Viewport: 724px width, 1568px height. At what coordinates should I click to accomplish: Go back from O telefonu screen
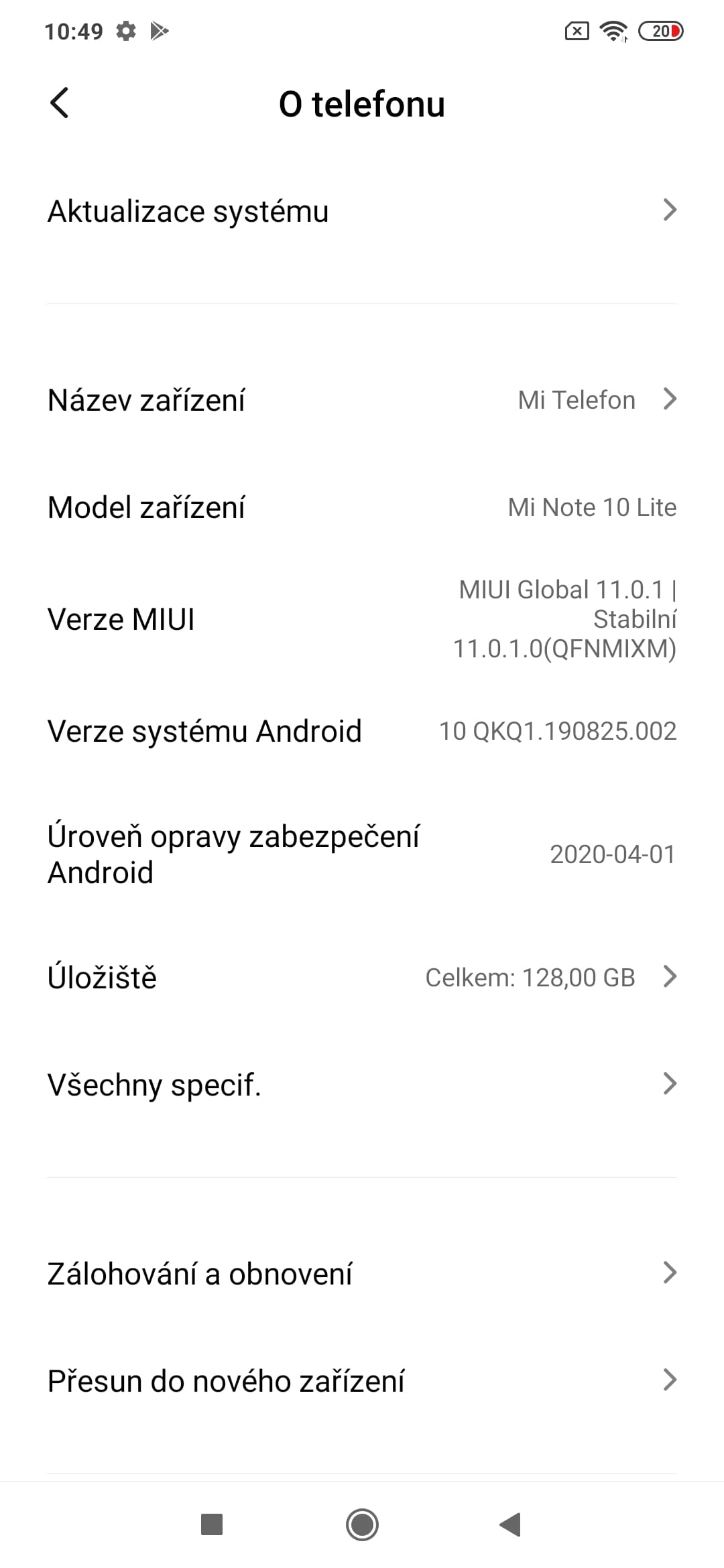tap(60, 103)
